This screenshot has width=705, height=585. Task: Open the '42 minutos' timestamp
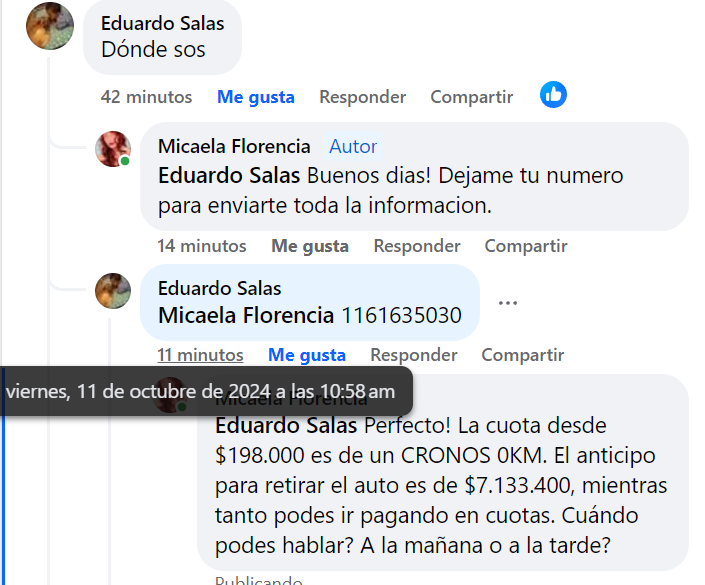click(146, 97)
